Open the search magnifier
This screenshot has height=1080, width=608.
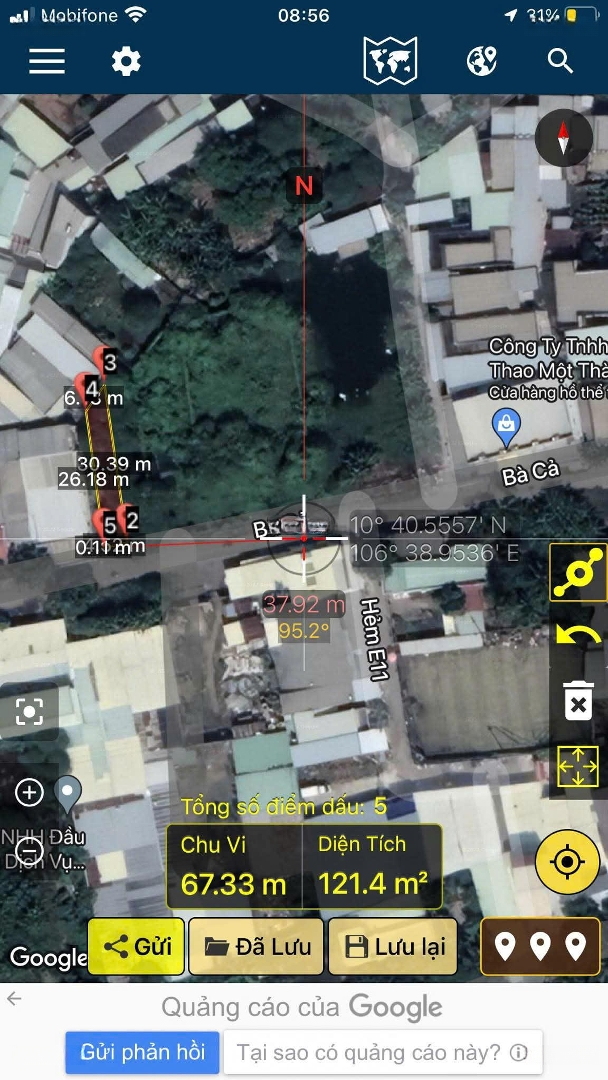coord(561,62)
